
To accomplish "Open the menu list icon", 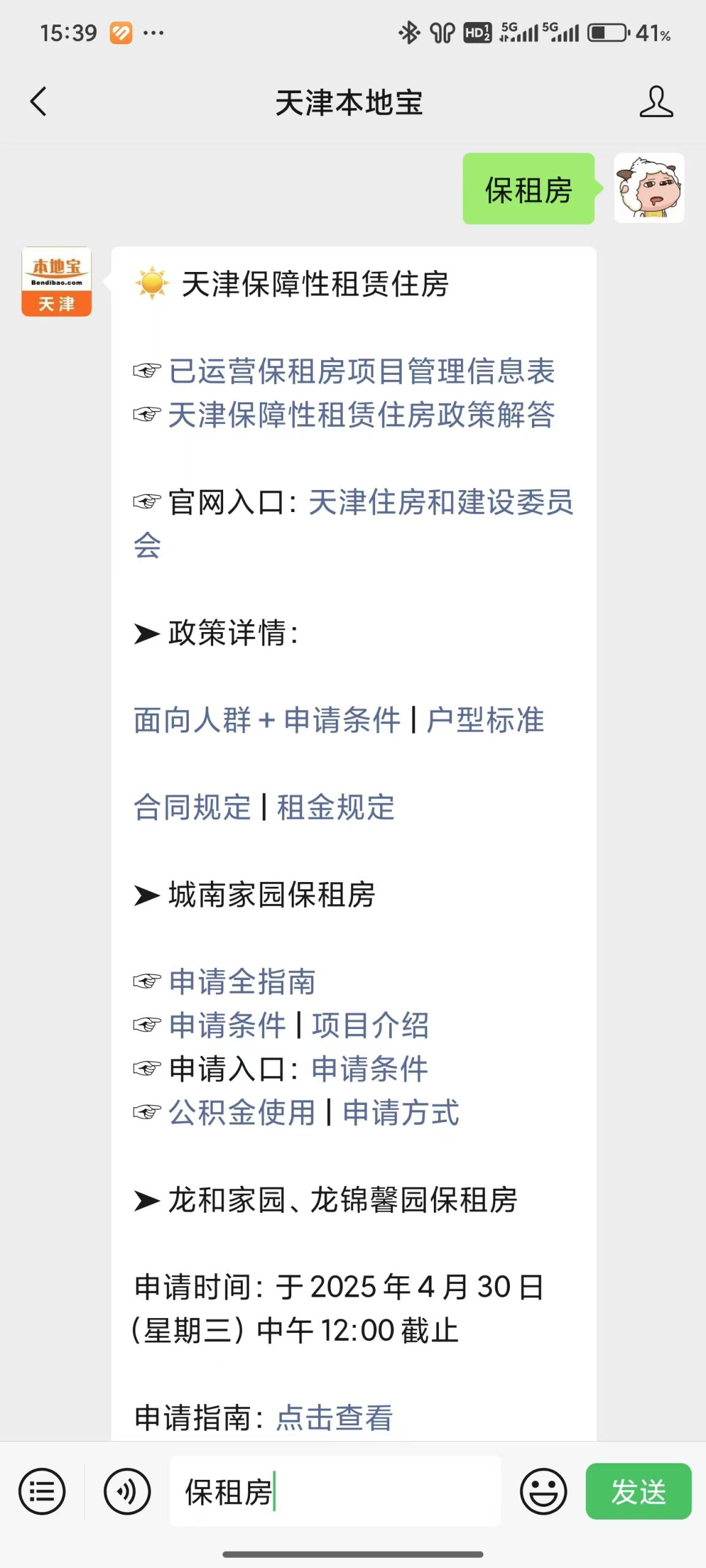I will [42, 1491].
